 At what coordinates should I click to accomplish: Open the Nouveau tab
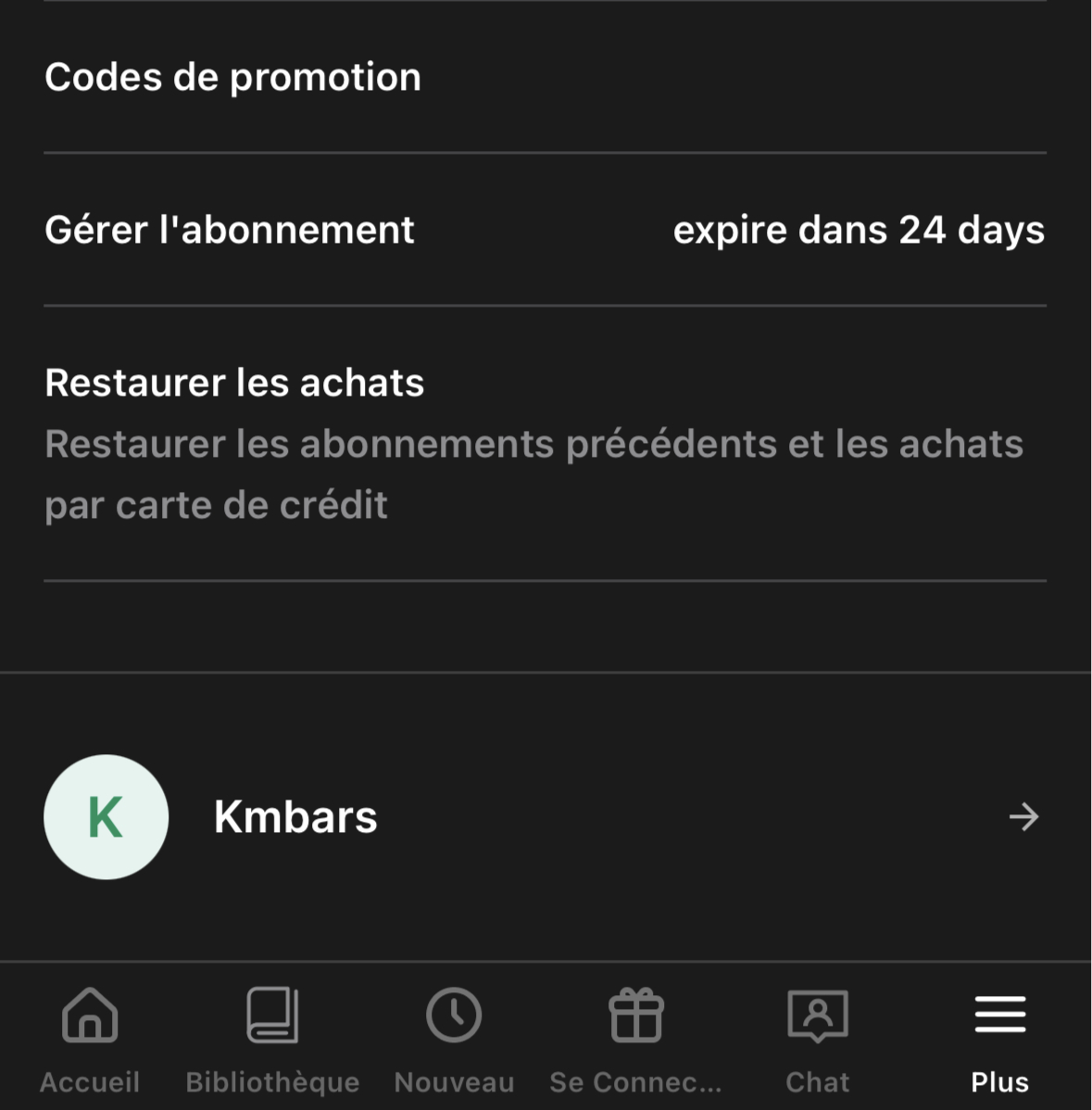(454, 1040)
